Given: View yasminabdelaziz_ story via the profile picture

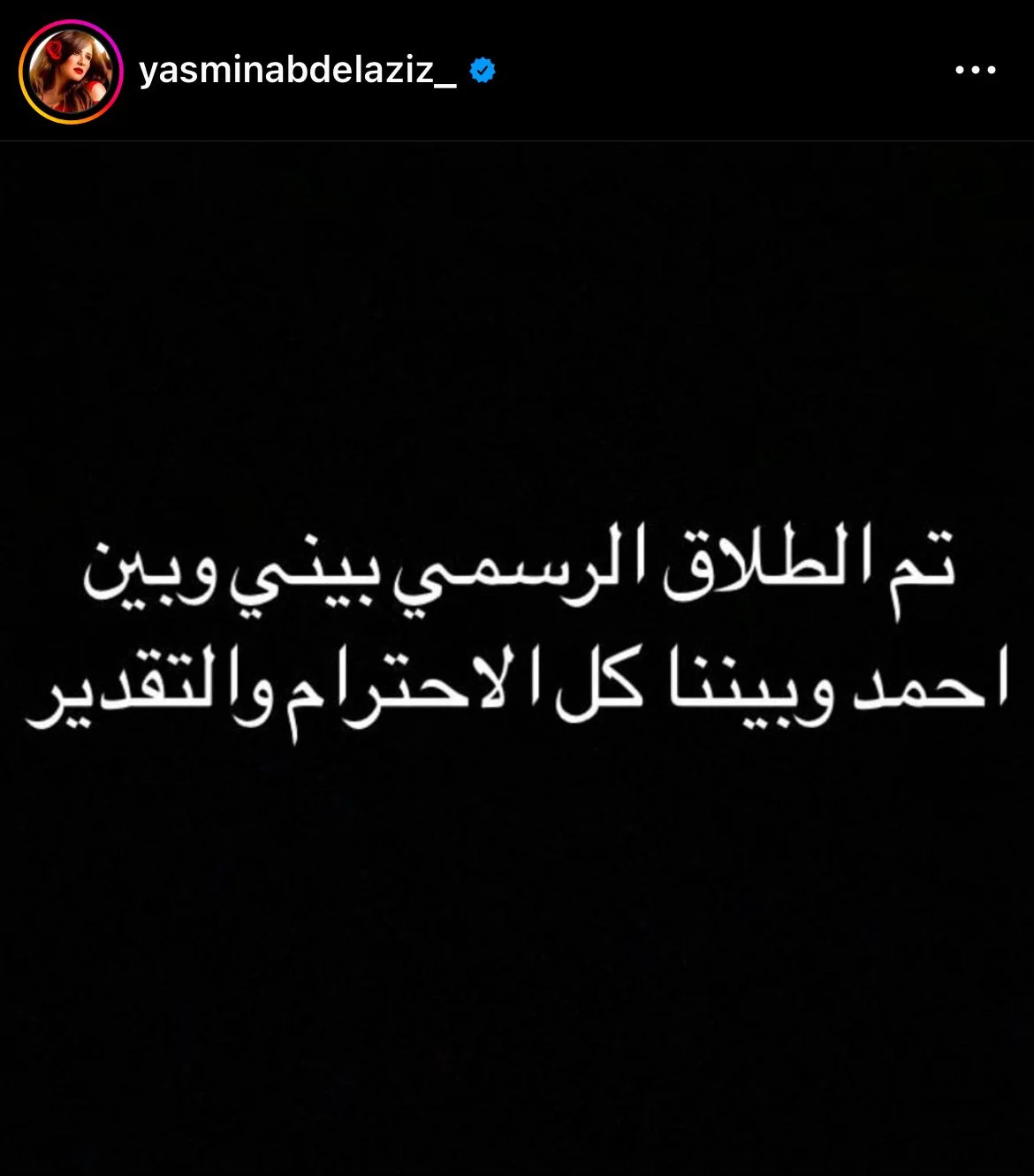Looking at the screenshot, I should click(x=71, y=71).
